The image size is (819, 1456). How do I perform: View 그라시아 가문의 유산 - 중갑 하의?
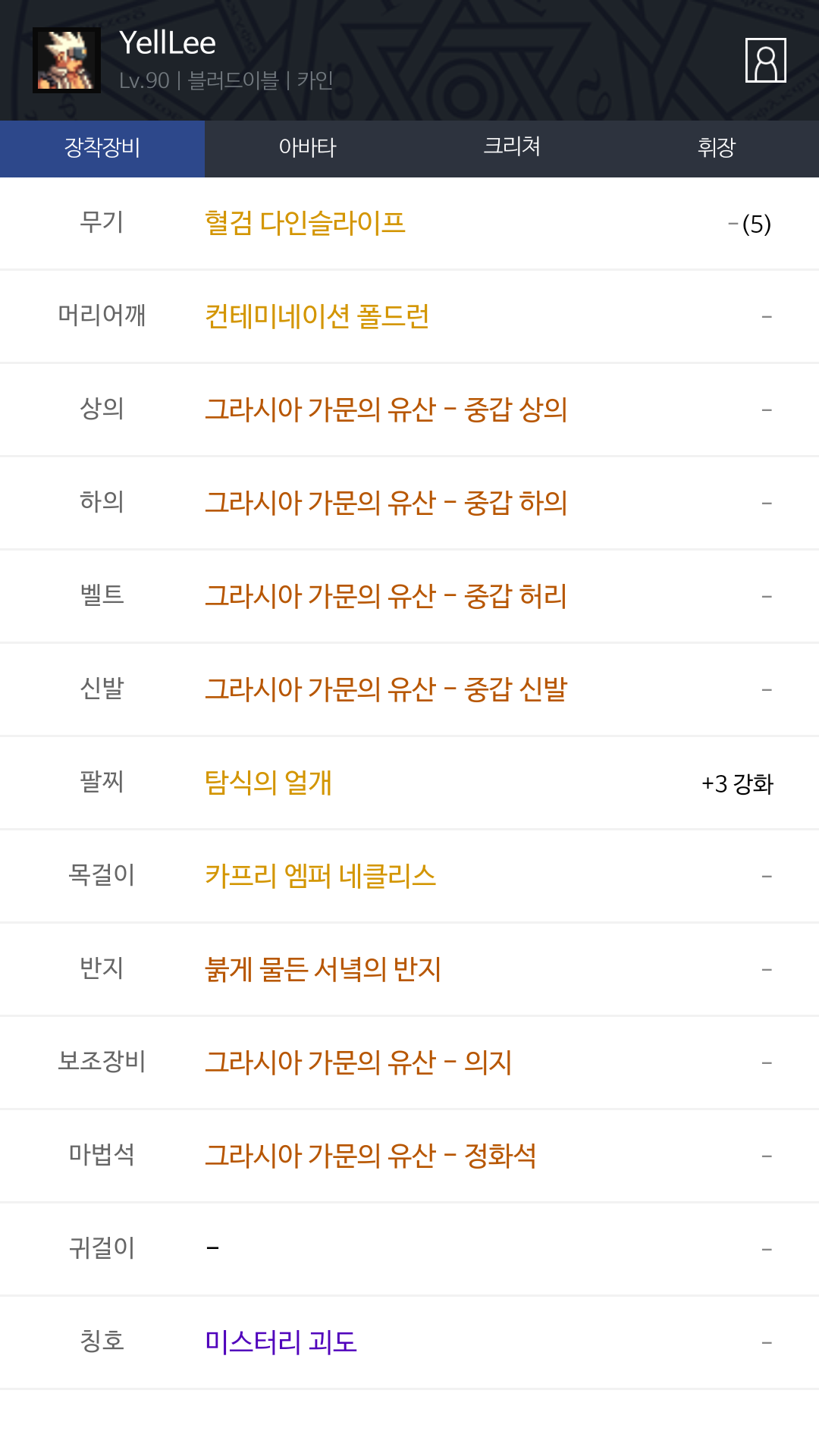pos(386,503)
